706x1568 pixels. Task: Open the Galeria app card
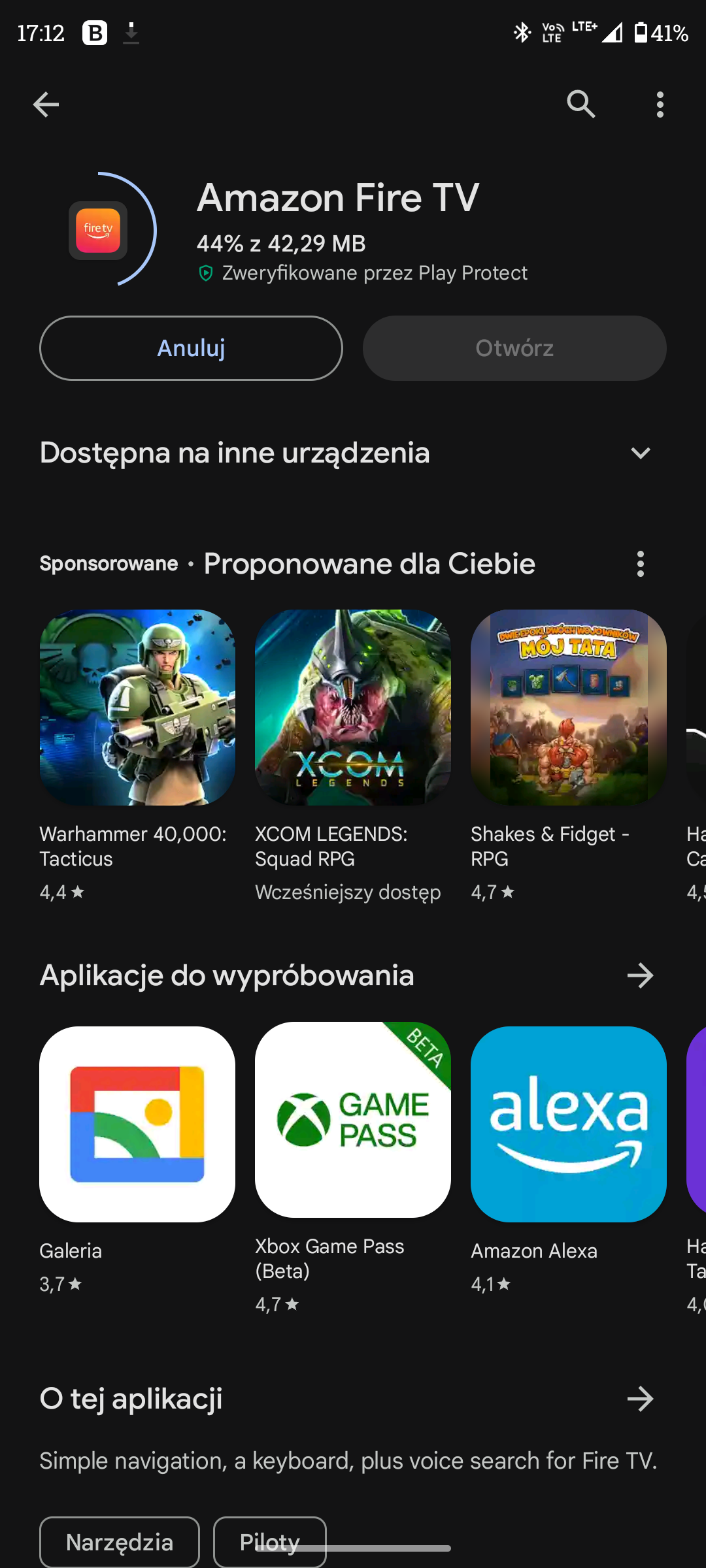point(137,1159)
